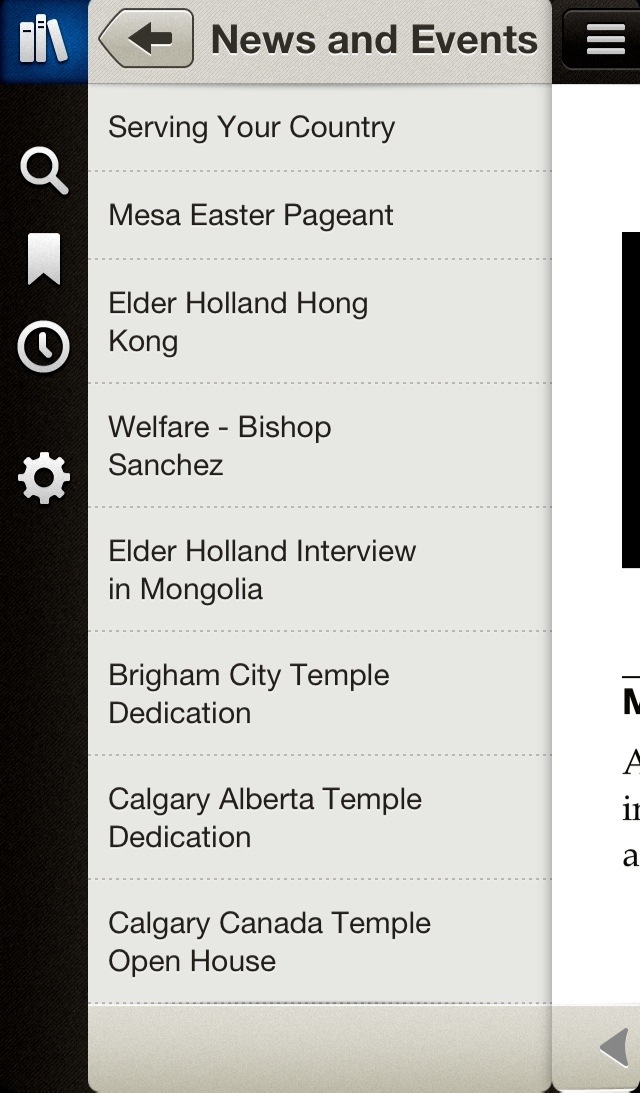Viewport: 640px width, 1093px height.
Task: View Brigham City Temple Dedication
Action: [x=319, y=694]
